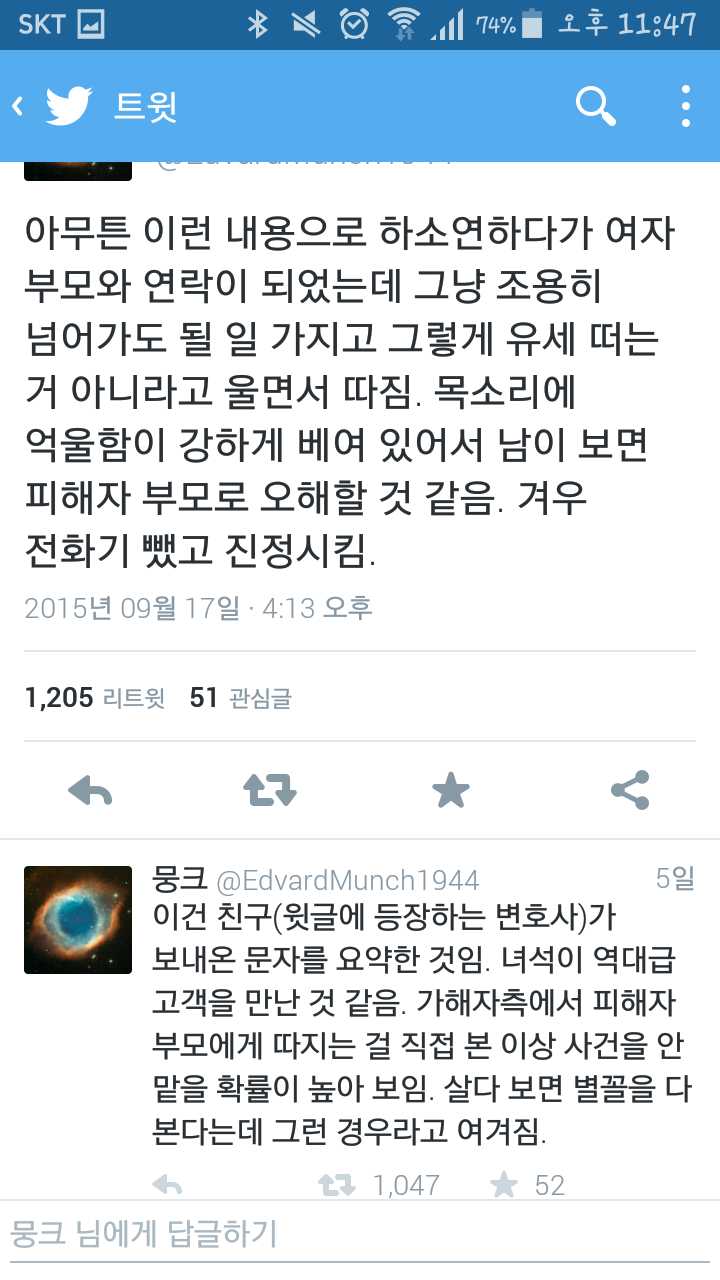Viewport: 720px width, 1280px height.
Task: View the 1,205 리트윗 list
Action: pos(95,698)
